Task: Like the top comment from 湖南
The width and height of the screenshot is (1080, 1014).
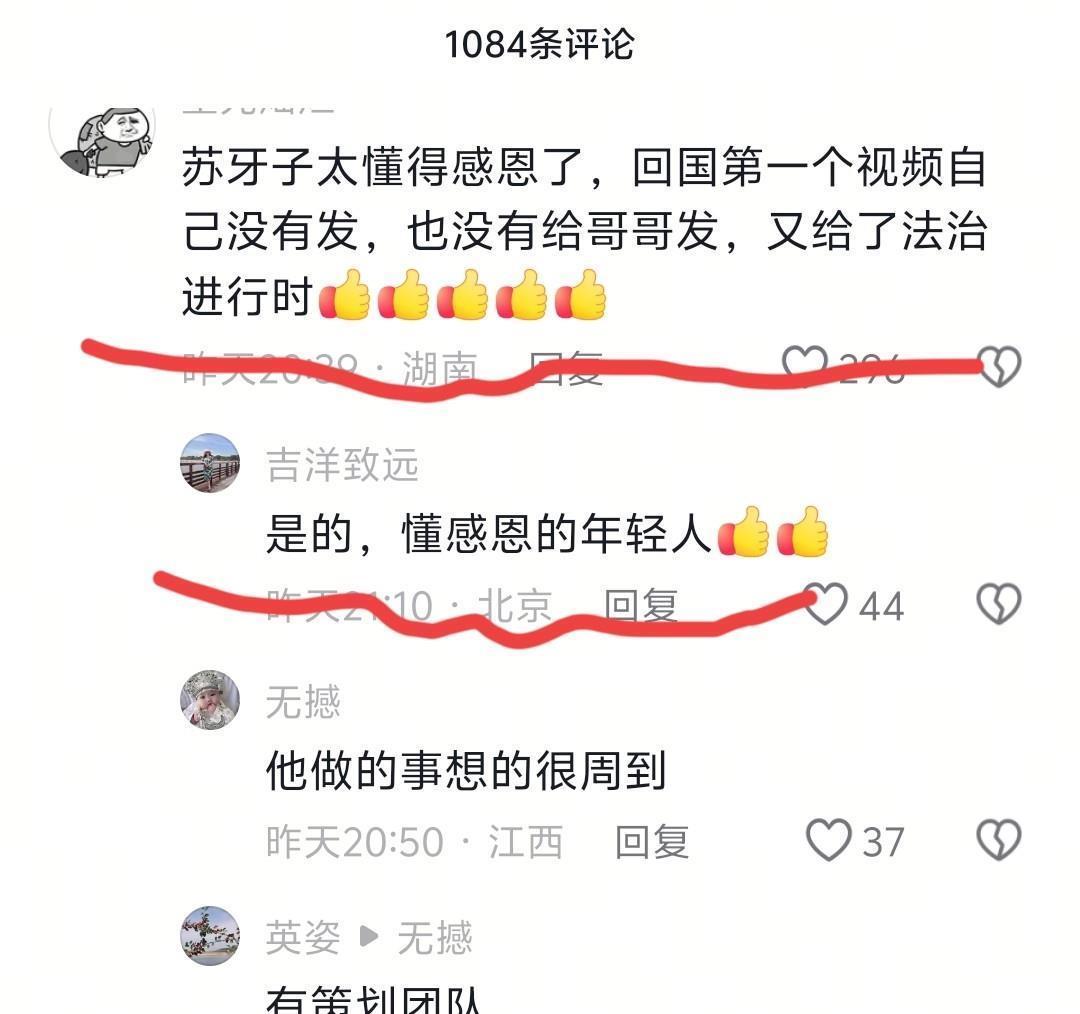Action: [x=805, y=364]
